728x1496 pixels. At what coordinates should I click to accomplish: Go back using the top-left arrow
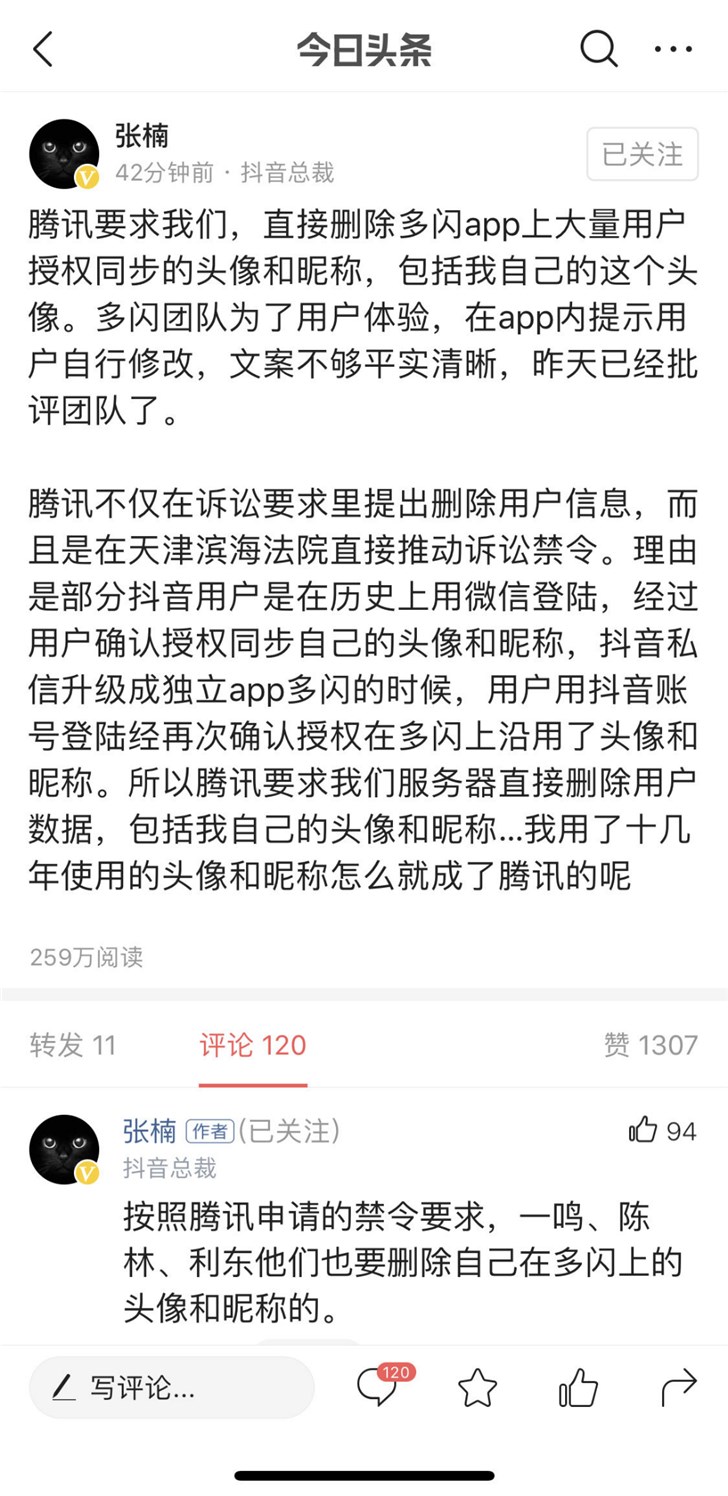[42, 48]
